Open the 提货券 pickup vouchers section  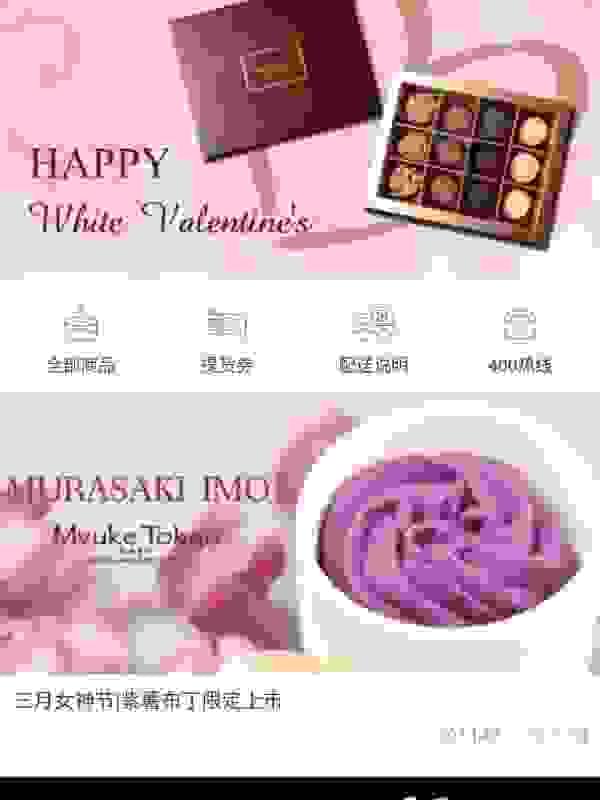click(227, 340)
